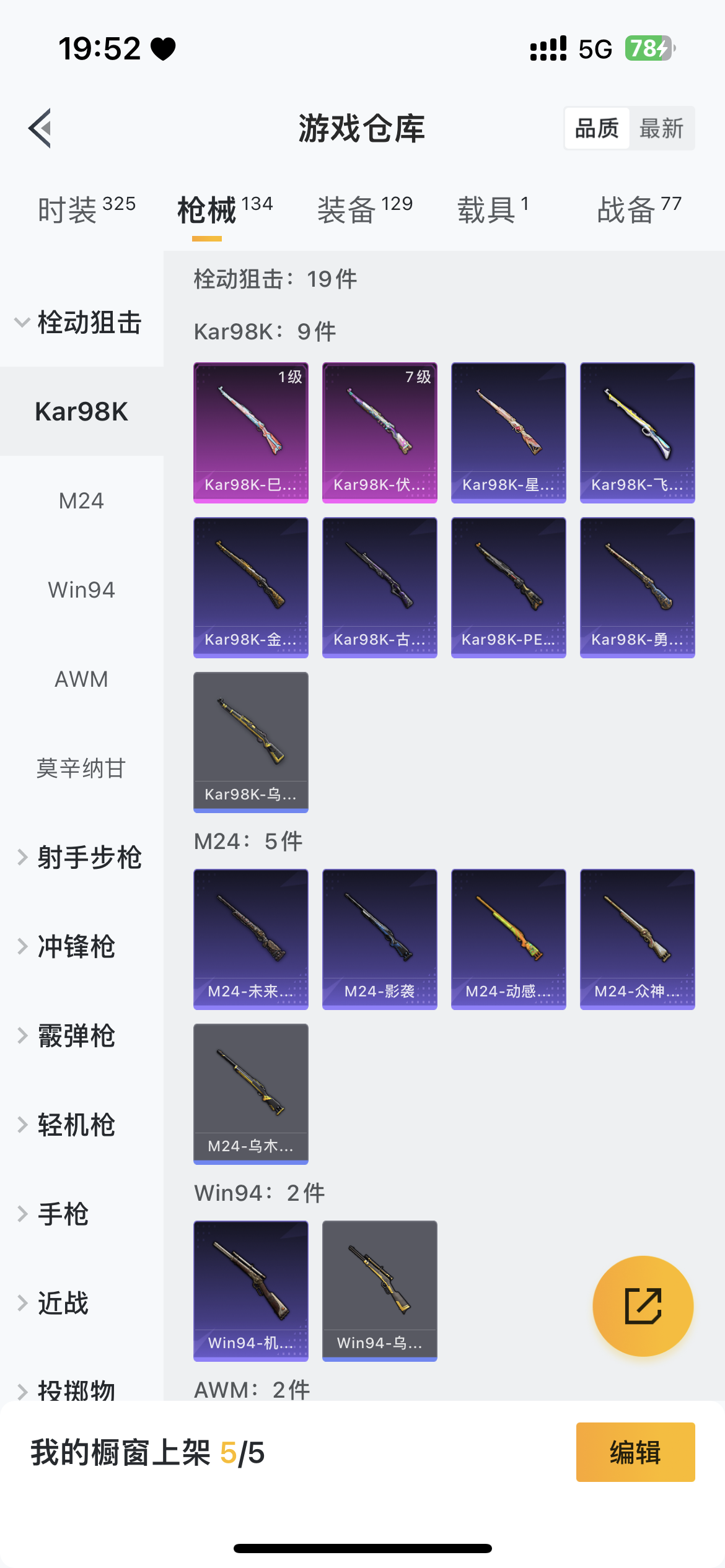Sort items by 最新
The height and width of the screenshot is (1568, 725).
click(x=661, y=128)
